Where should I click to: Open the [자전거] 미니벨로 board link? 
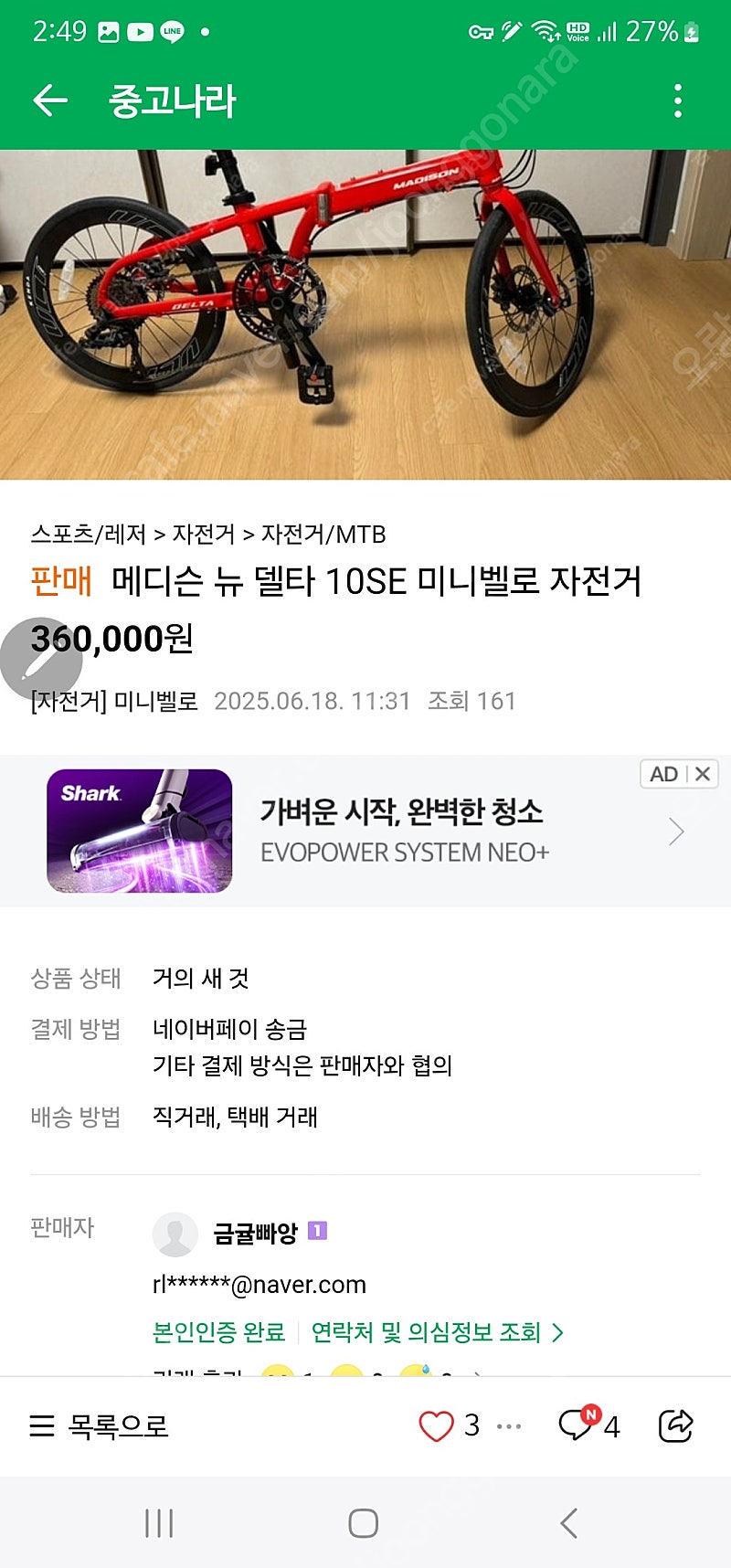114,701
